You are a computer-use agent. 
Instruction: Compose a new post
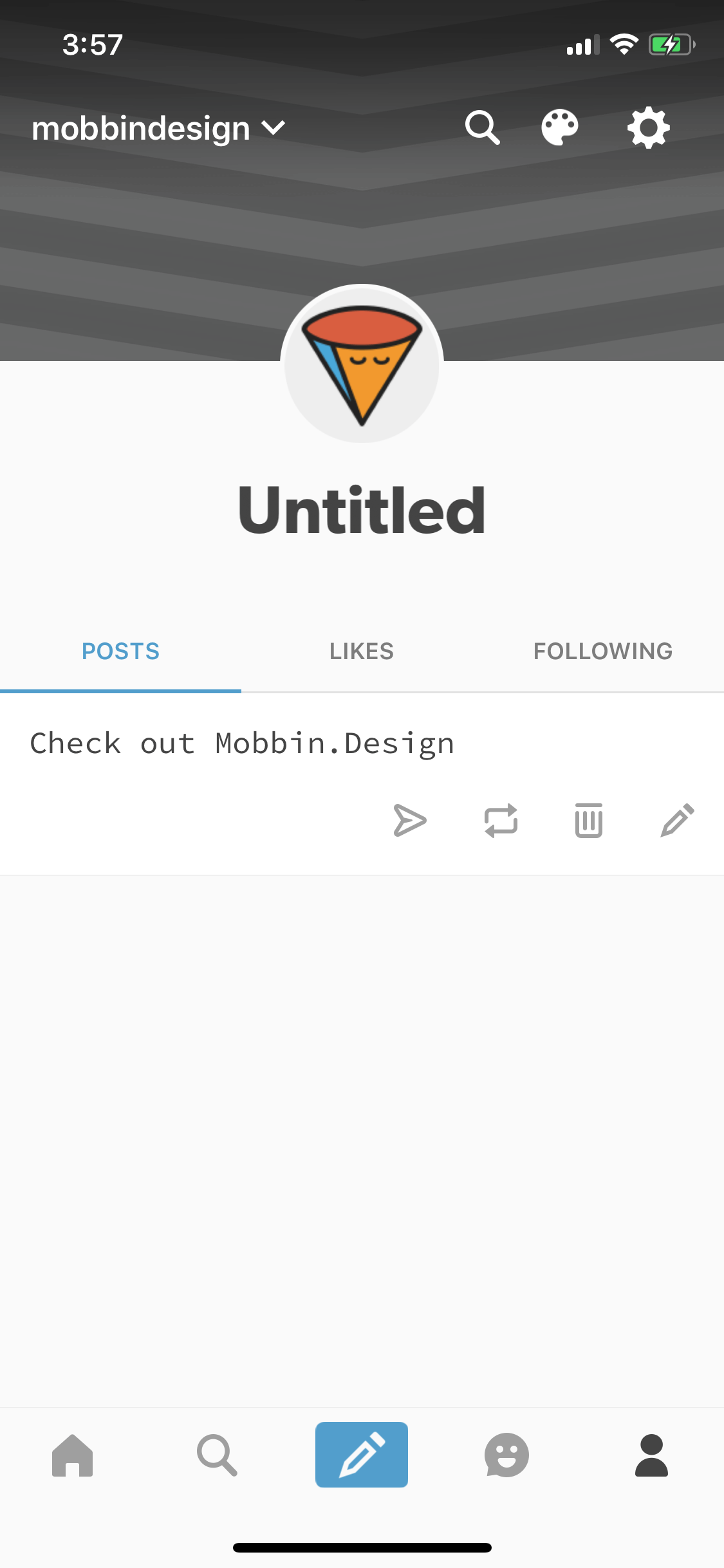362,1455
